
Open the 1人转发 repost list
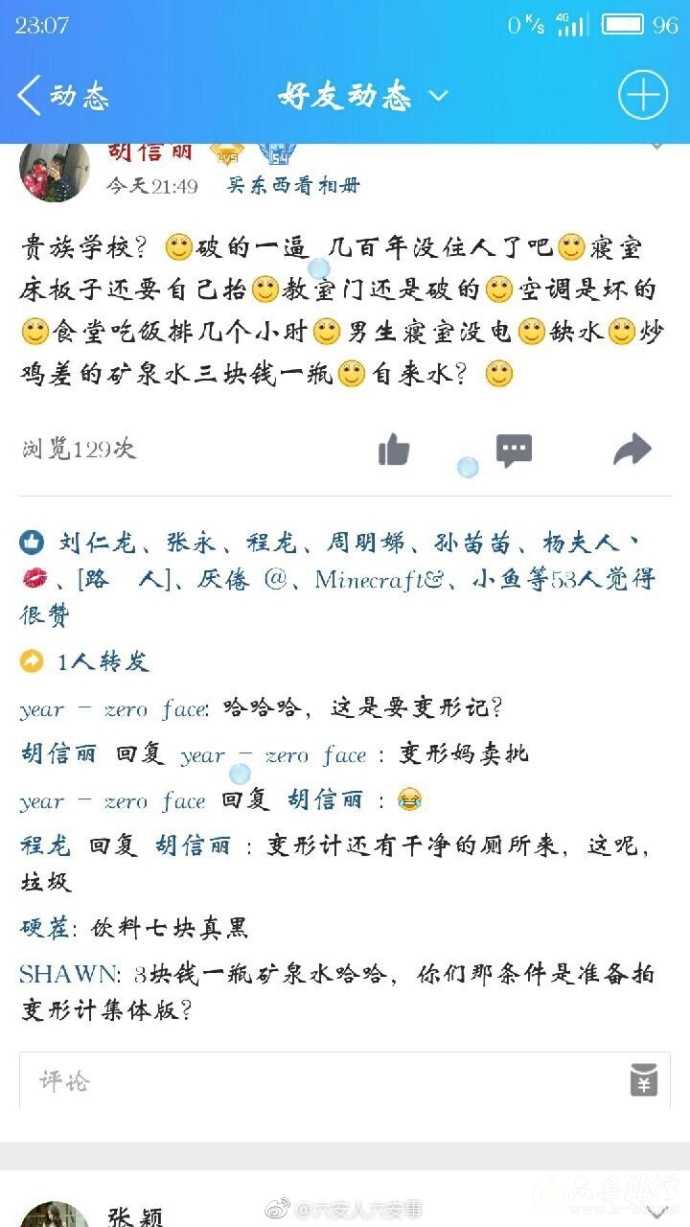click(x=100, y=661)
